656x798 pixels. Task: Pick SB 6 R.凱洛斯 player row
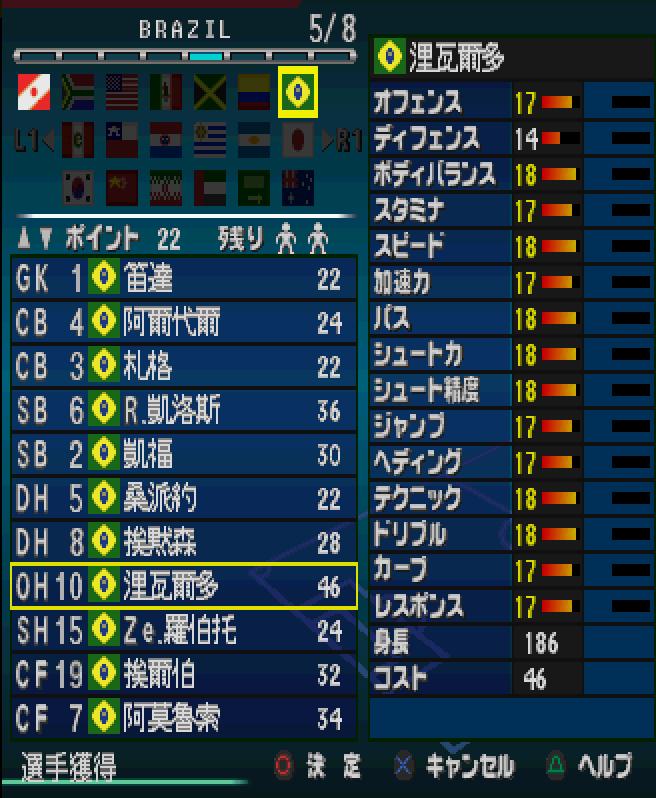click(x=184, y=410)
